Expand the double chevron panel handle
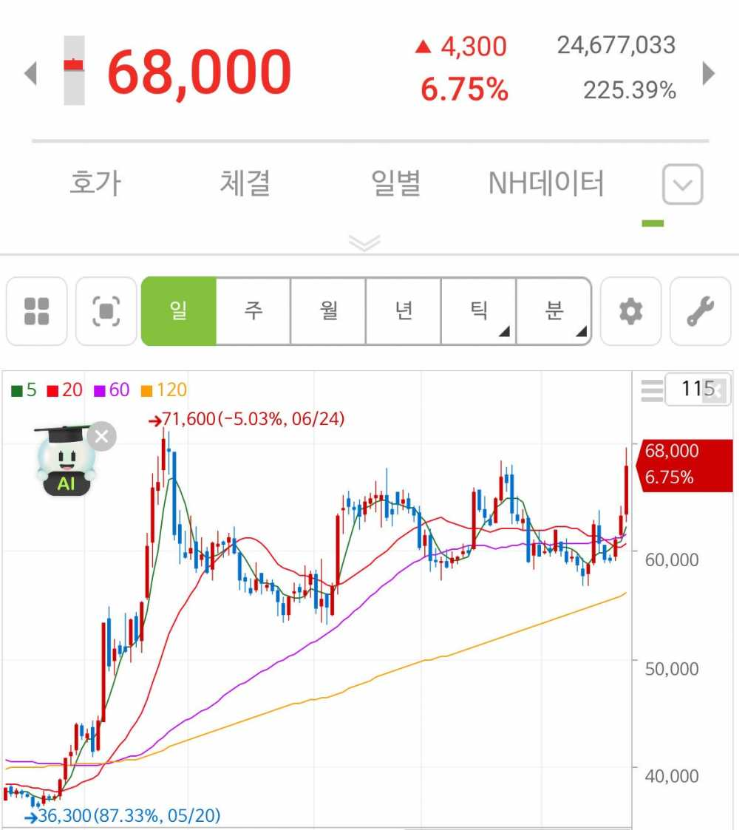The image size is (739, 830). [x=366, y=242]
